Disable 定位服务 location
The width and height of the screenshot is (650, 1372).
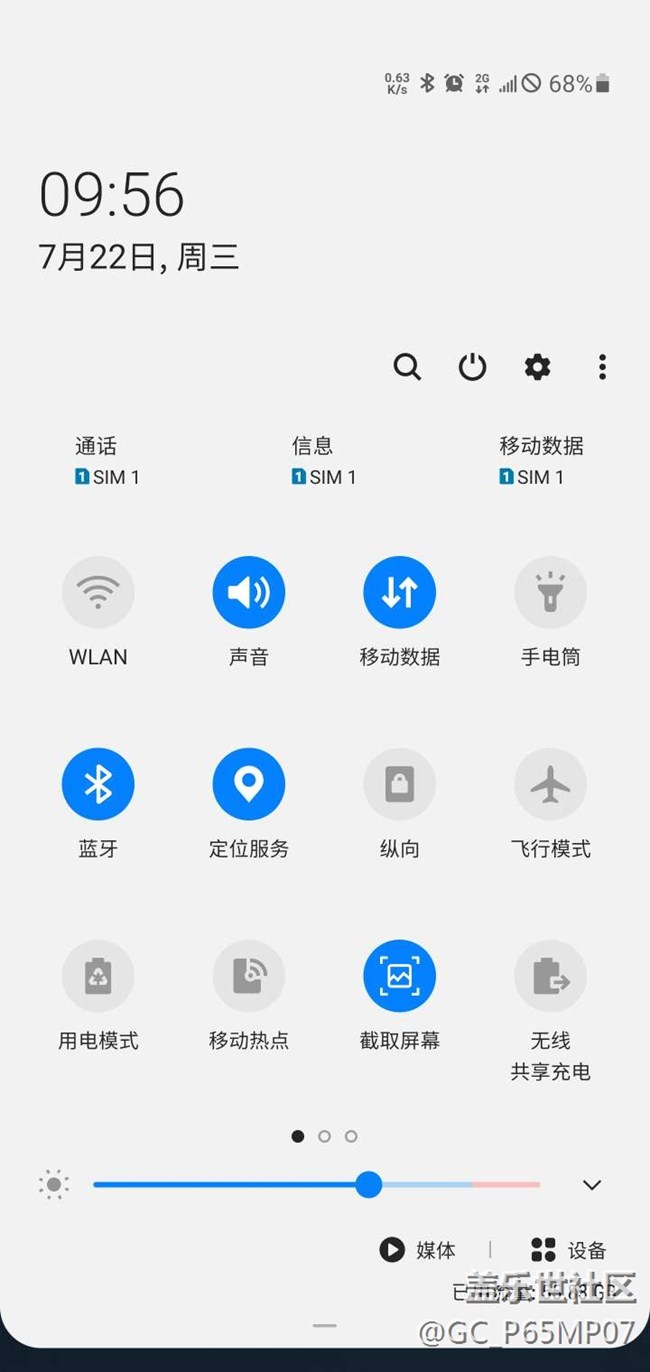tap(249, 785)
